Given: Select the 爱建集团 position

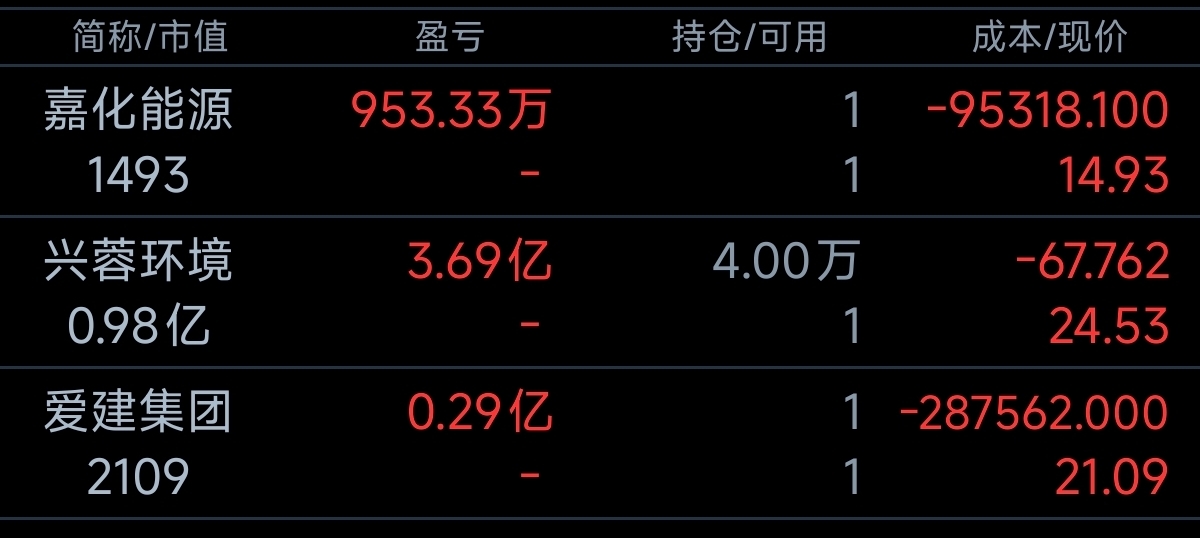Looking at the screenshot, I should tap(138, 413).
